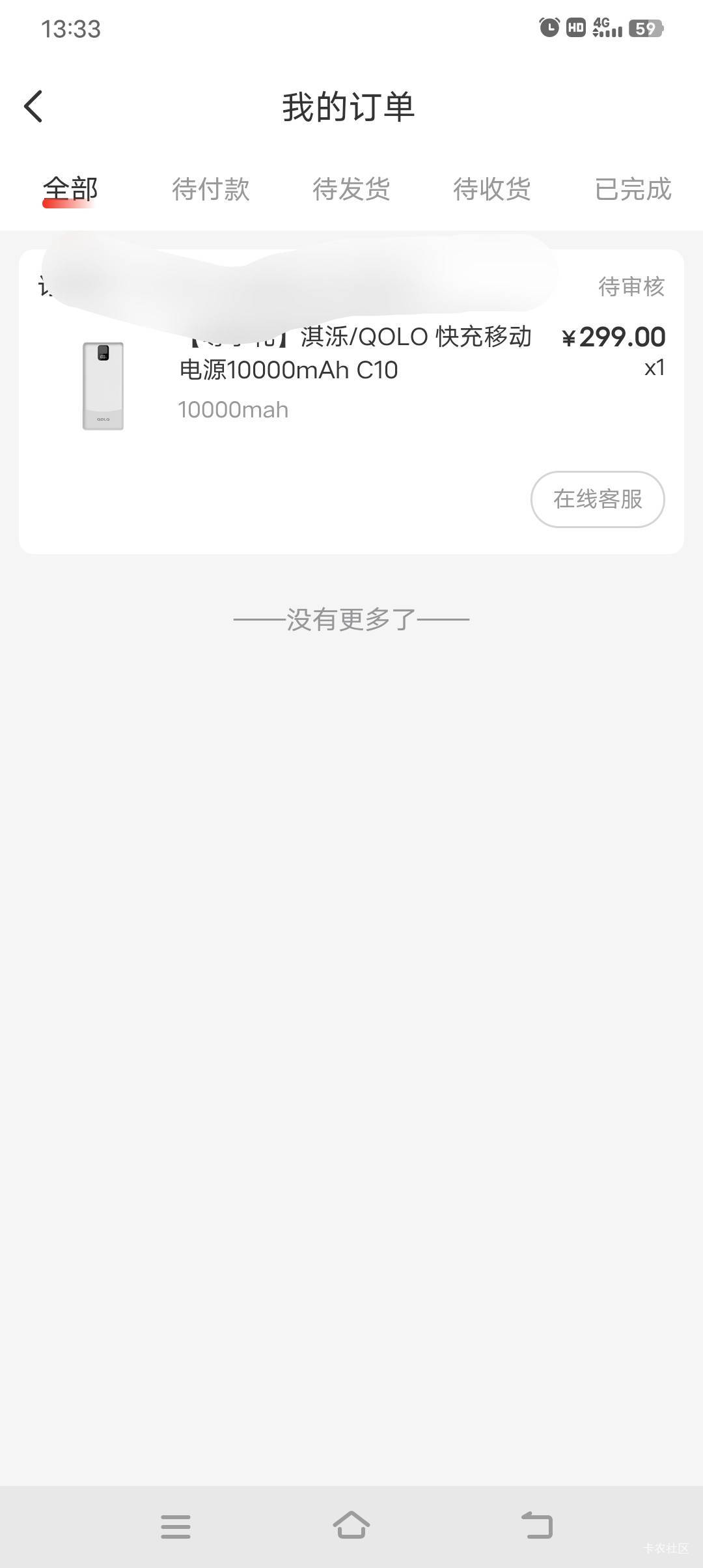Contact 在线客服 for this order

click(x=597, y=499)
